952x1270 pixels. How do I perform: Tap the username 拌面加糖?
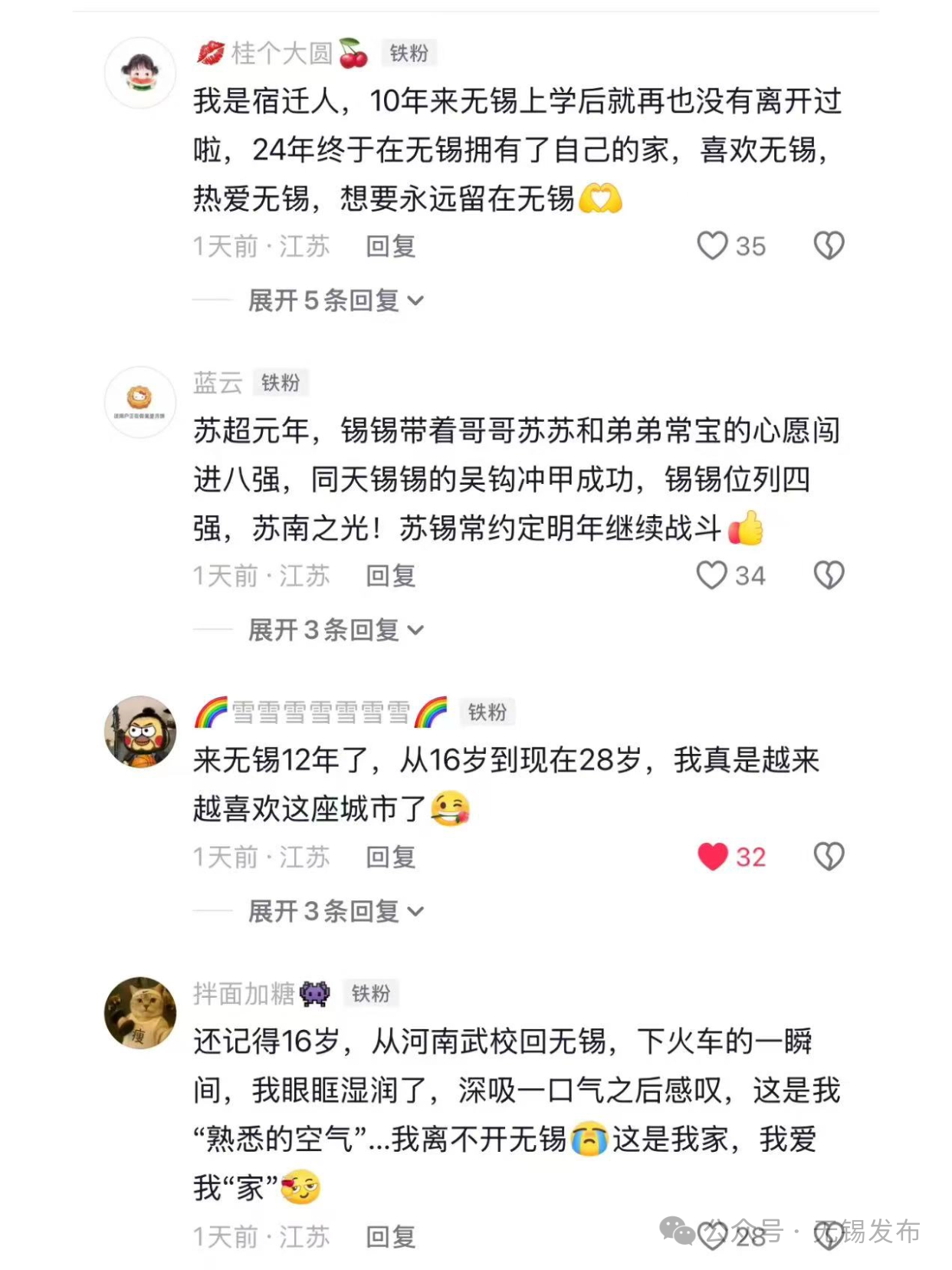244,994
